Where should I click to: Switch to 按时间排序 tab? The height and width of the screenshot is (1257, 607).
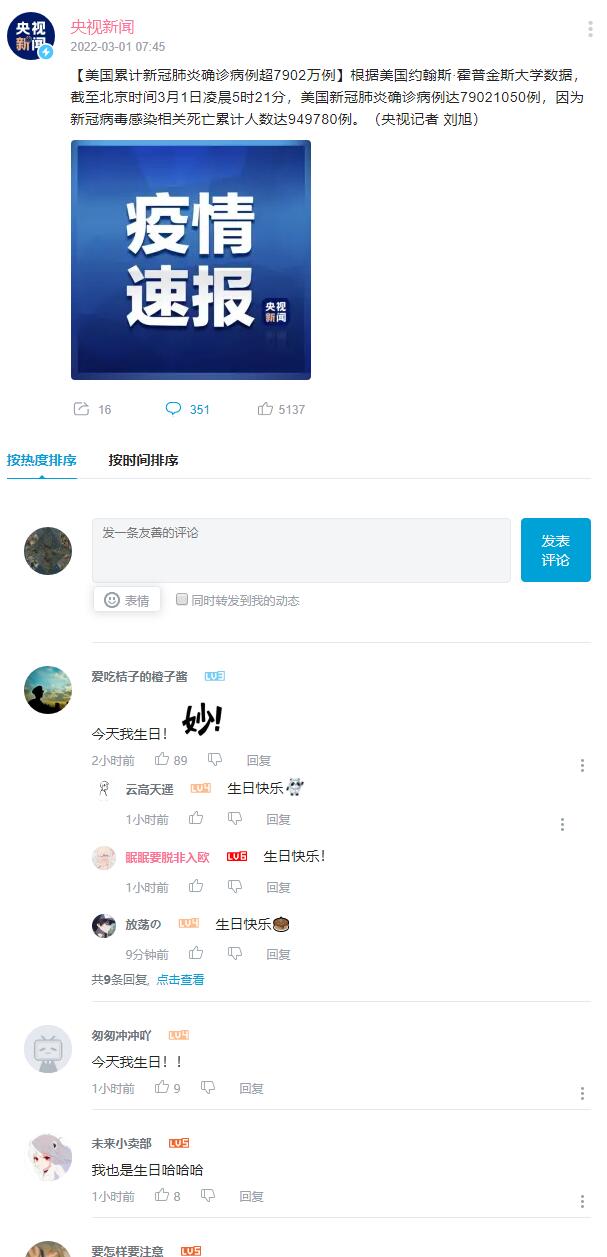tap(143, 461)
